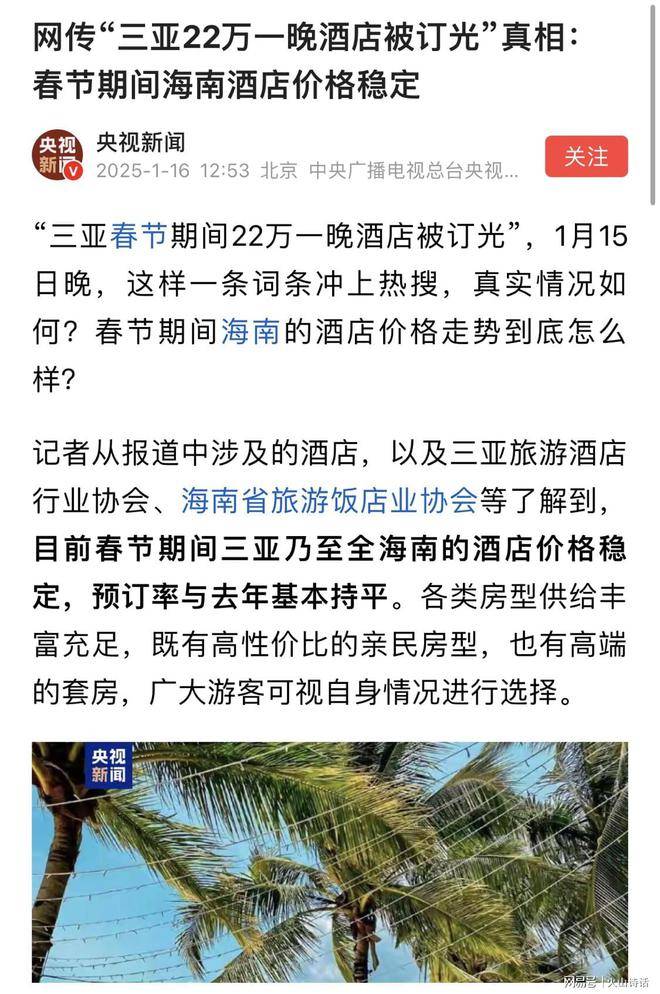Viewport: 660px width, 994px height.
Task: Open the 春节 keyword link
Action: (x=139, y=238)
